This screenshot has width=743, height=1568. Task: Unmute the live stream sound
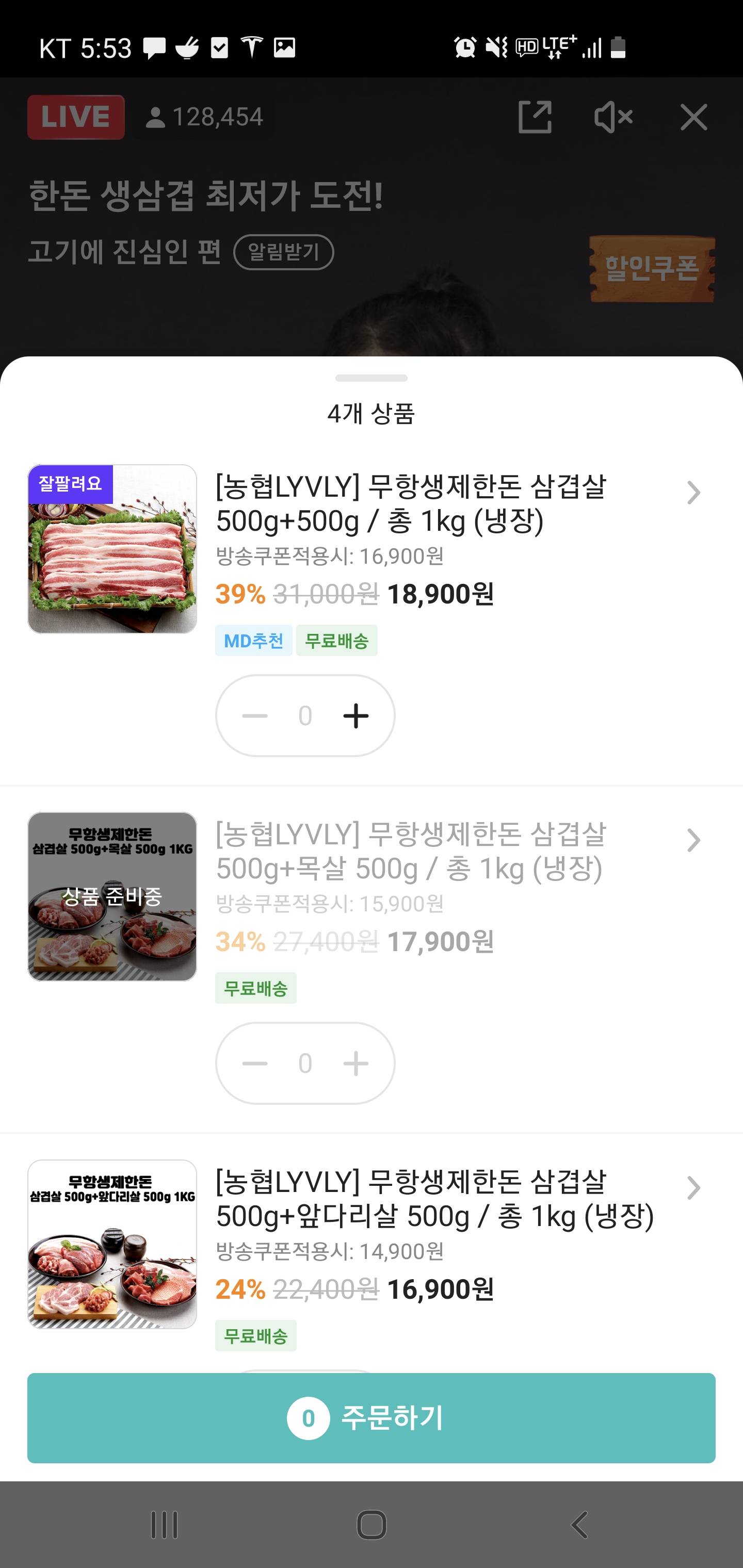612,117
